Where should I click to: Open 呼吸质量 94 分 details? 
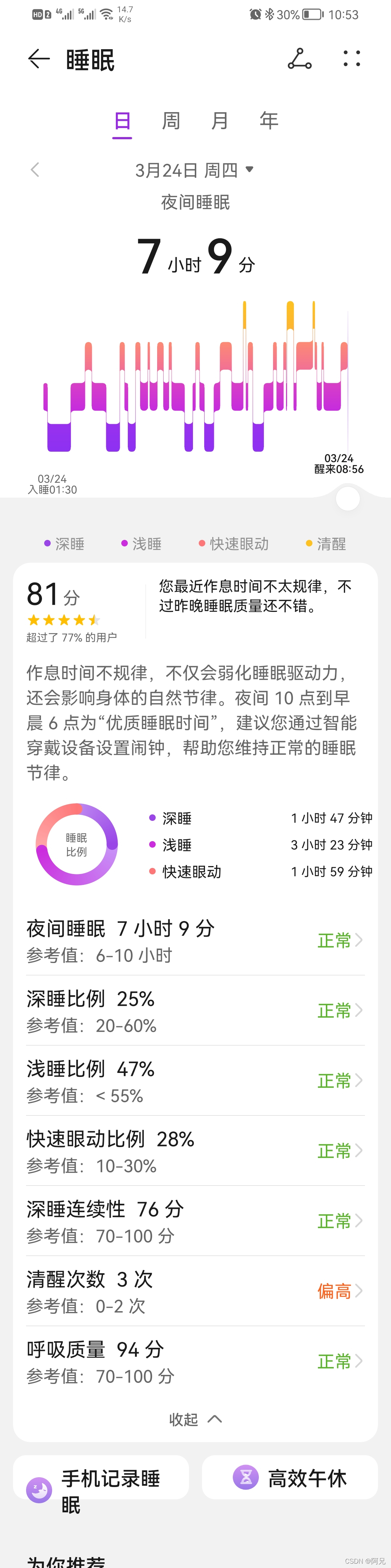pyautogui.click(x=195, y=1361)
